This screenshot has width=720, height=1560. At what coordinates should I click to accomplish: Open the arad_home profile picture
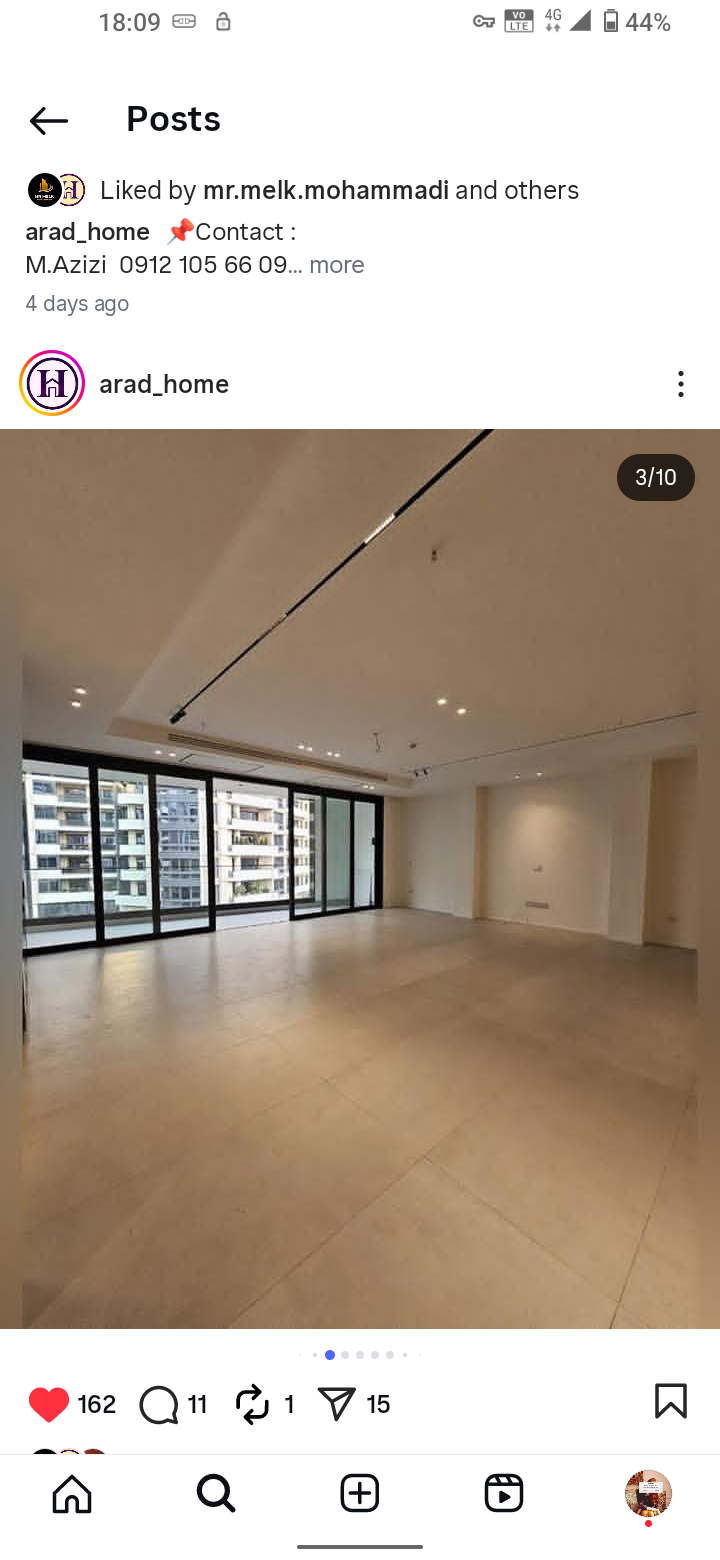click(x=52, y=383)
